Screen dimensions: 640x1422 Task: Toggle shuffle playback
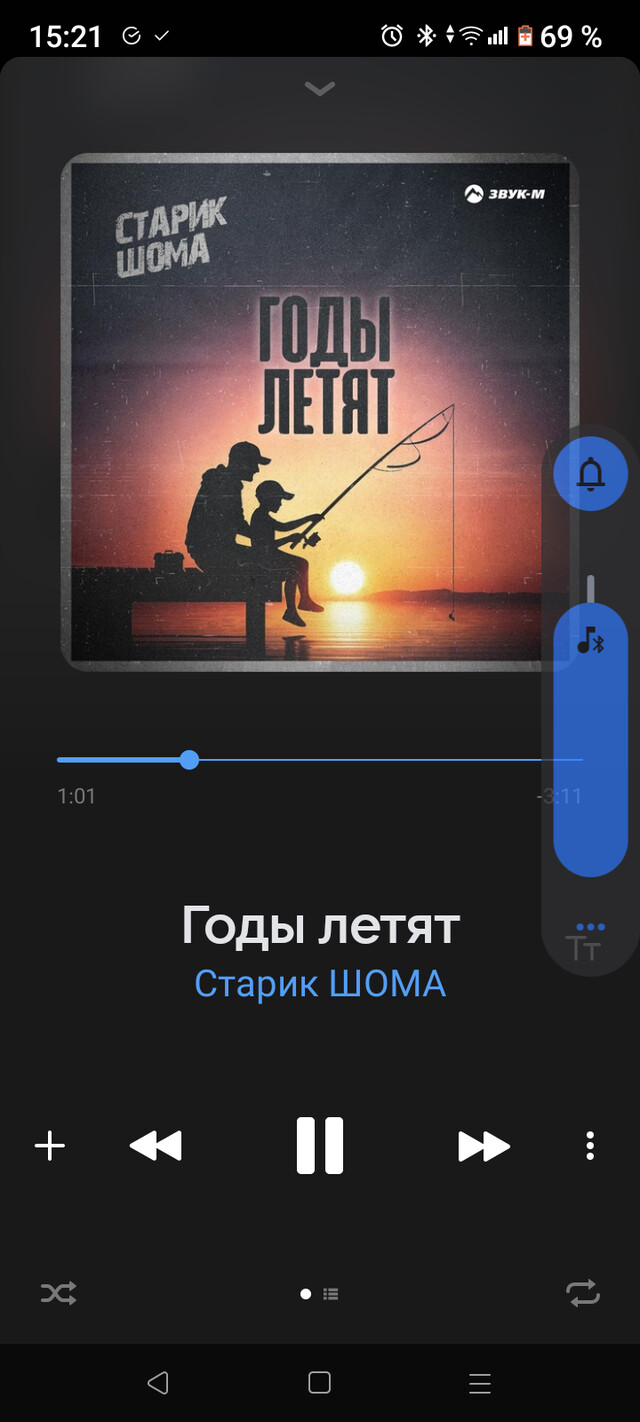[58, 1294]
